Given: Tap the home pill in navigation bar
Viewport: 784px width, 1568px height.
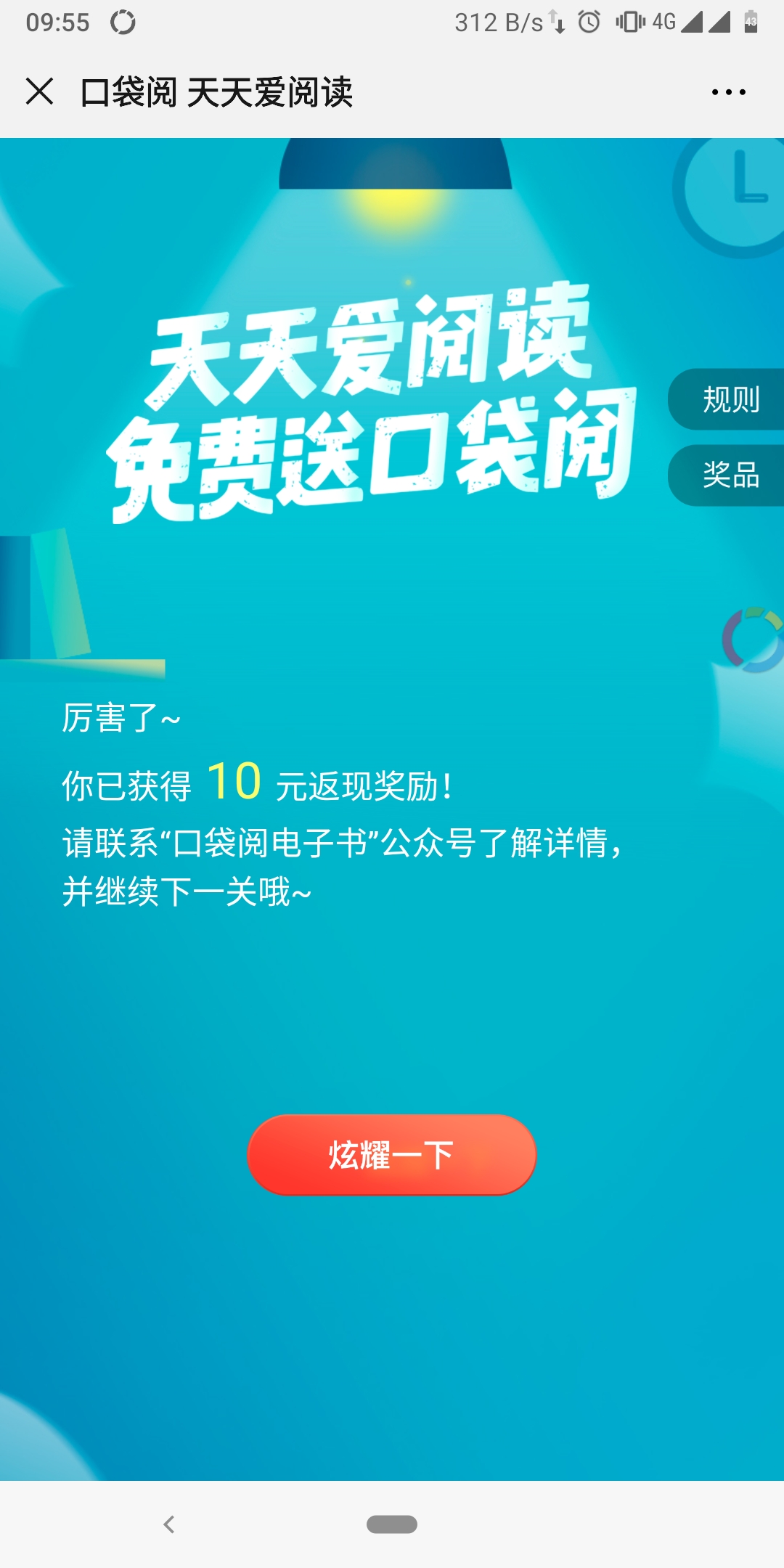Looking at the screenshot, I should pos(391,1524).
